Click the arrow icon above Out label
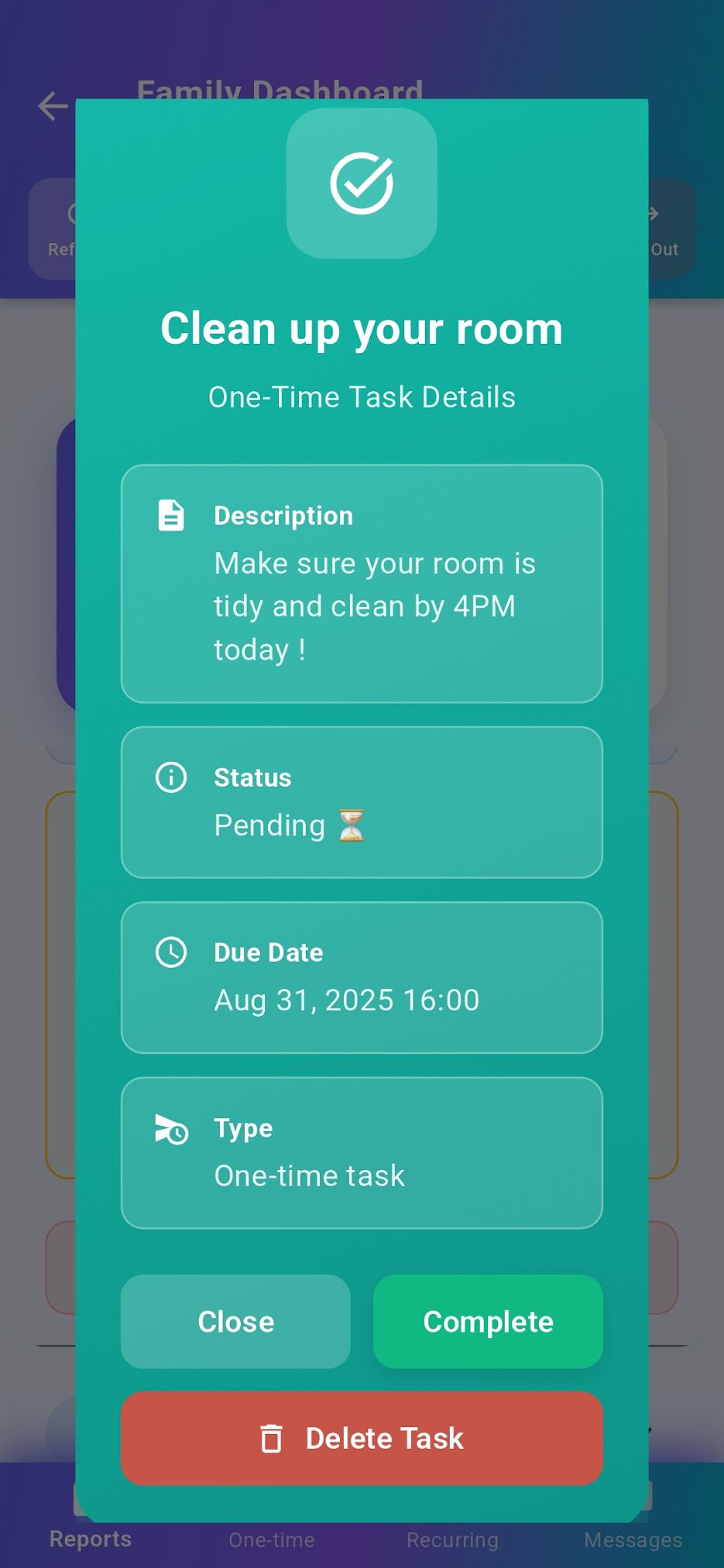The width and height of the screenshot is (724, 1568). click(654, 213)
